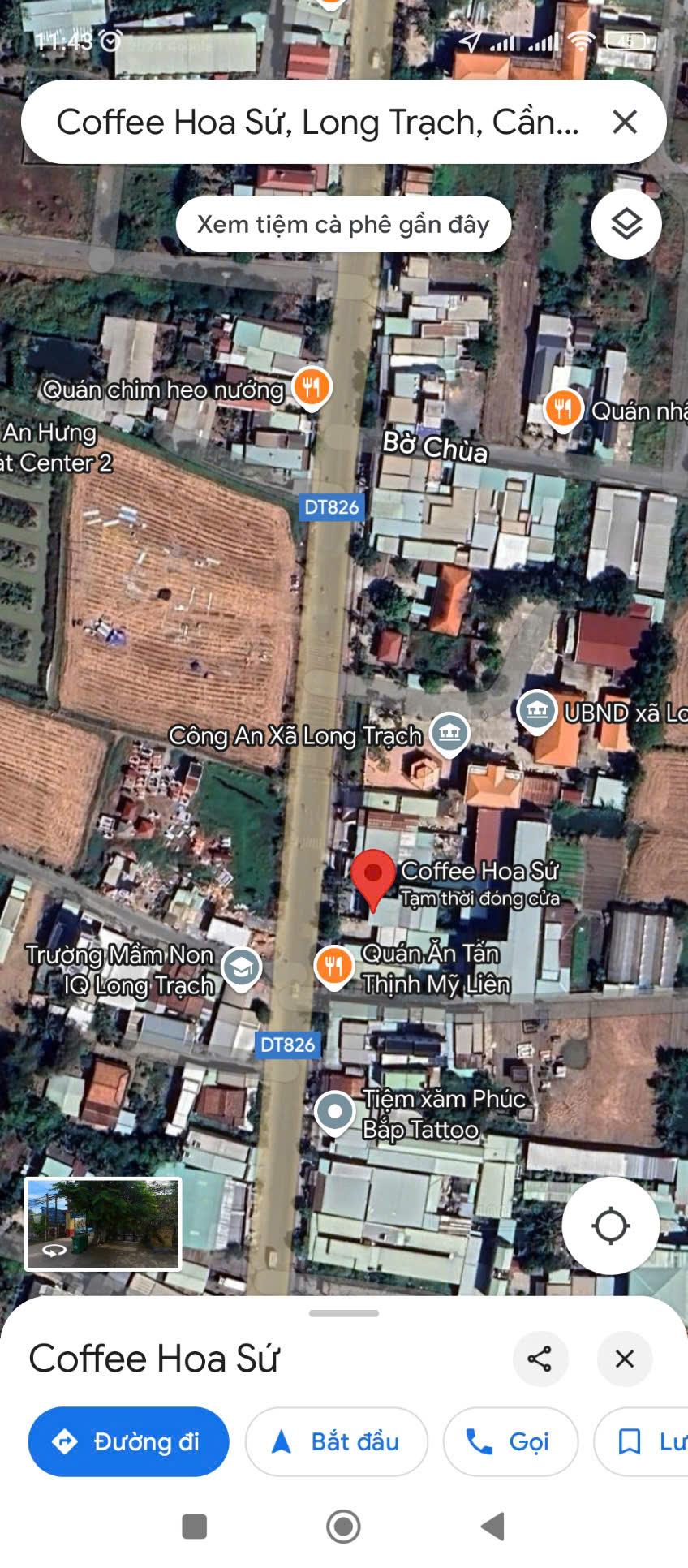This screenshot has height=1568, width=688.
Task: Share the Coffee Hoa Sứ place
Action: (x=540, y=1359)
